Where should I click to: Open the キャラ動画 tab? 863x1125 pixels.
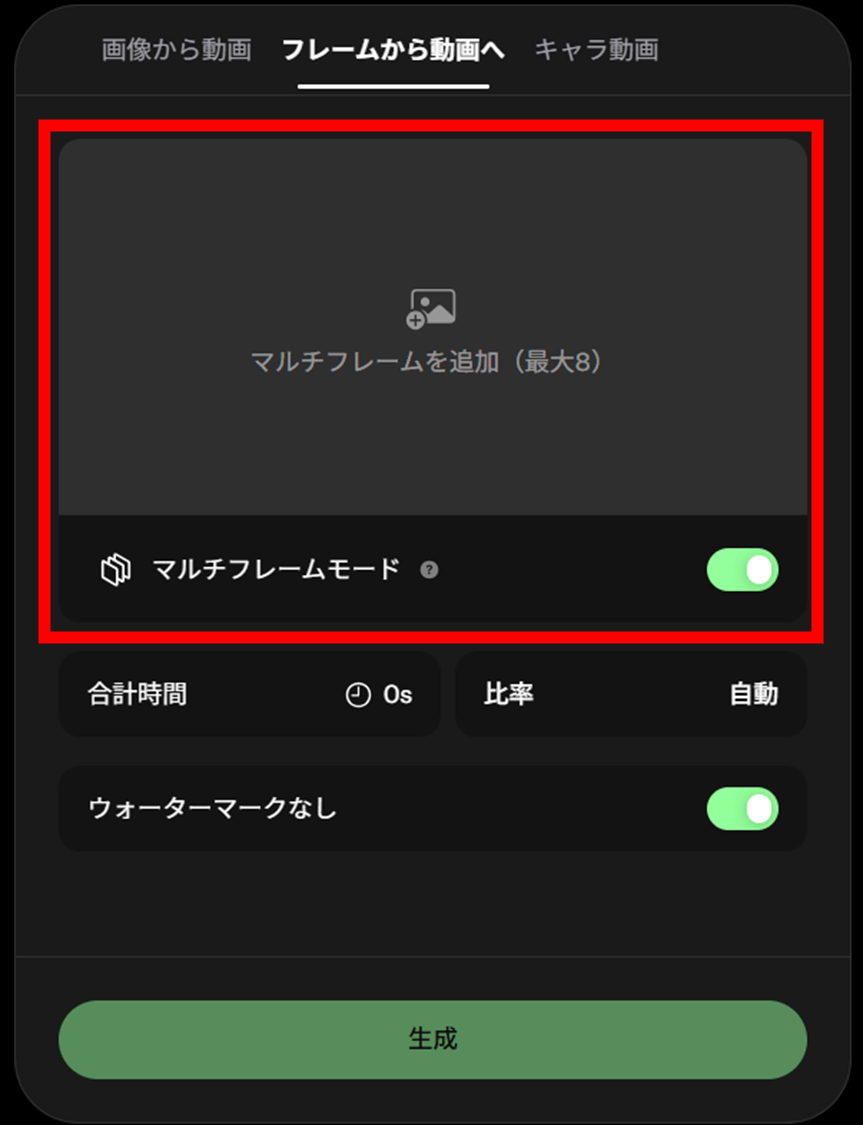click(x=596, y=50)
